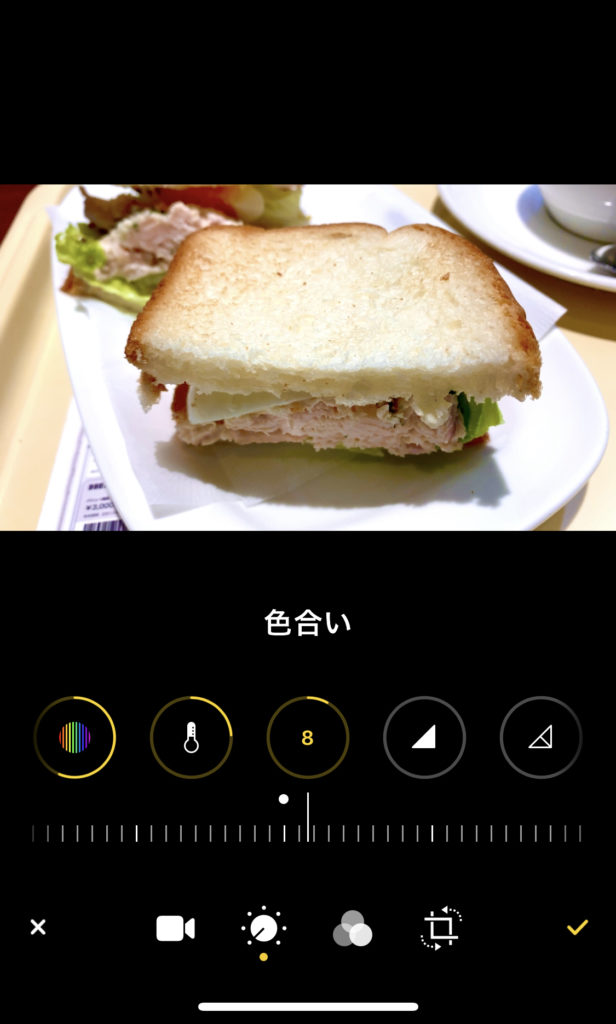Image resolution: width=616 pixels, height=1024 pixels.
Task: Cancel editing with the X button
Action: pos(38,927)
